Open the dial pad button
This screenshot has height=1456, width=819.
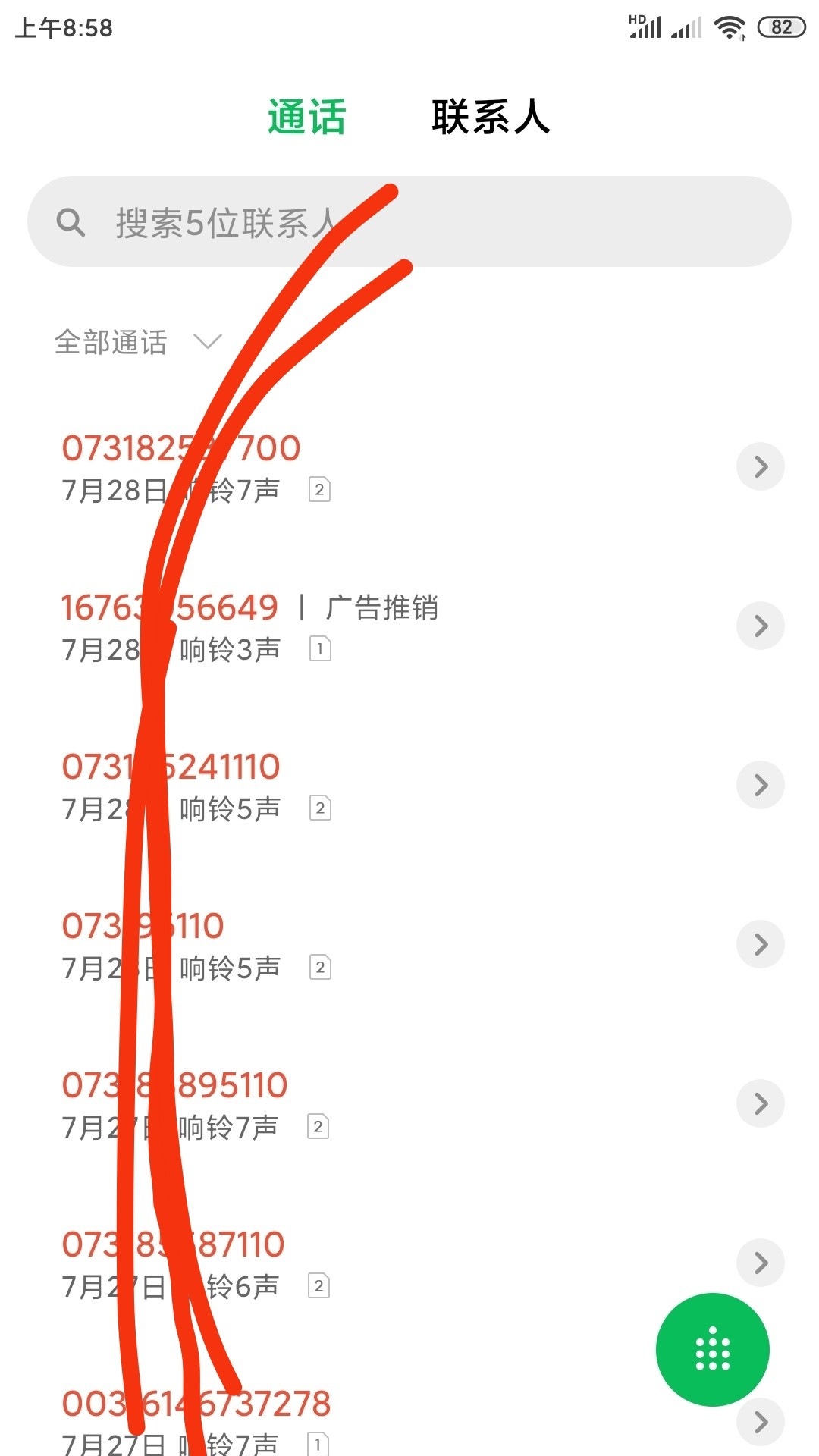[x=712, y=1349]
